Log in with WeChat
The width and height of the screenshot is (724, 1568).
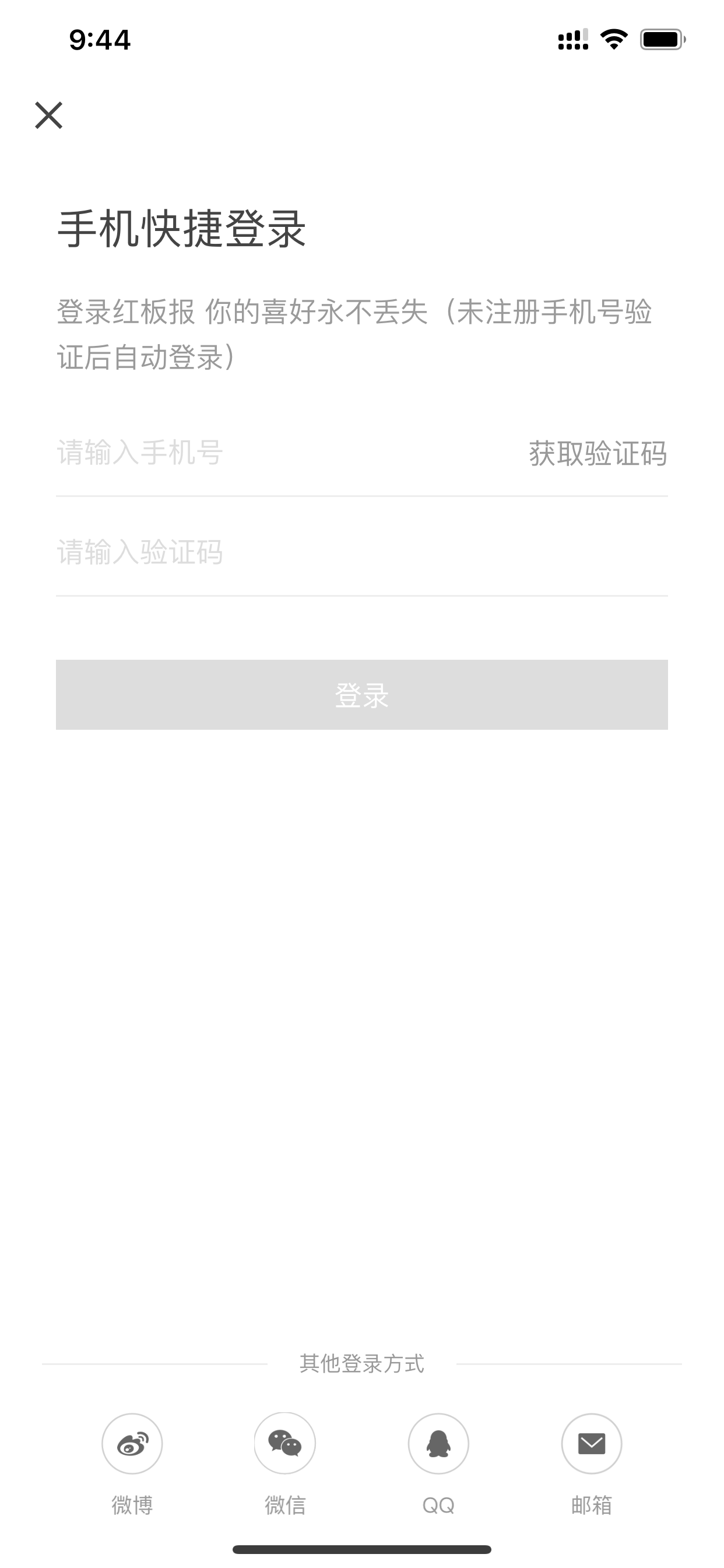coord(284,1444)
